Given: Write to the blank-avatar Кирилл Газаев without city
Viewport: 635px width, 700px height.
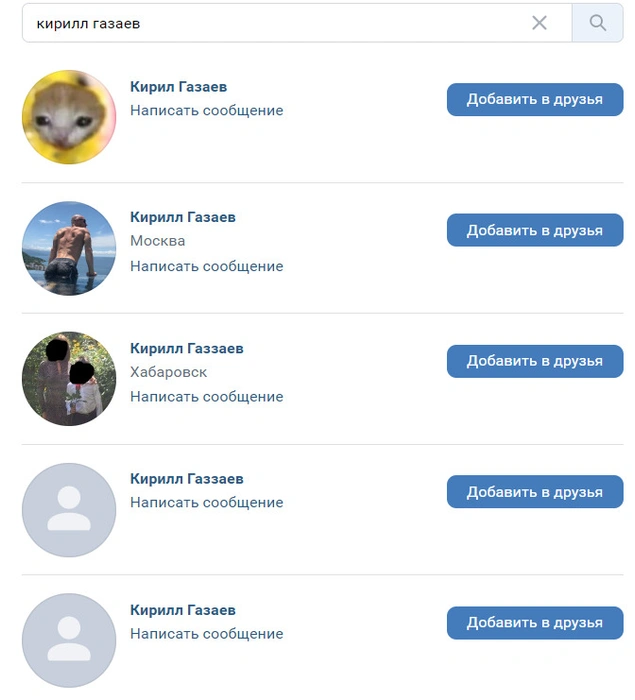Looking at the screenshot, I should 206,634.
